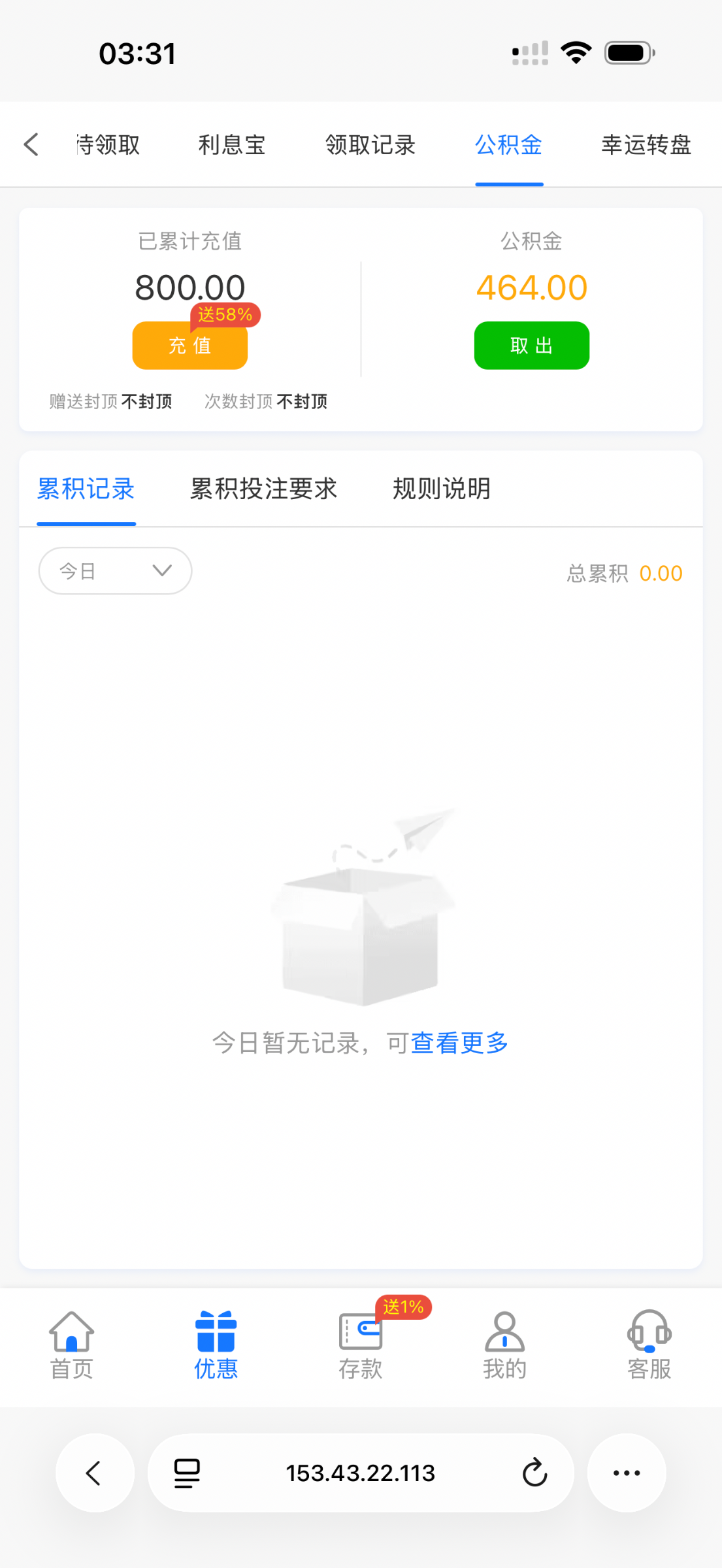Open the browser's three-dot menu
This screenshot has height=1568, width=722.
pyautogui.click(x=627, y=1473)
